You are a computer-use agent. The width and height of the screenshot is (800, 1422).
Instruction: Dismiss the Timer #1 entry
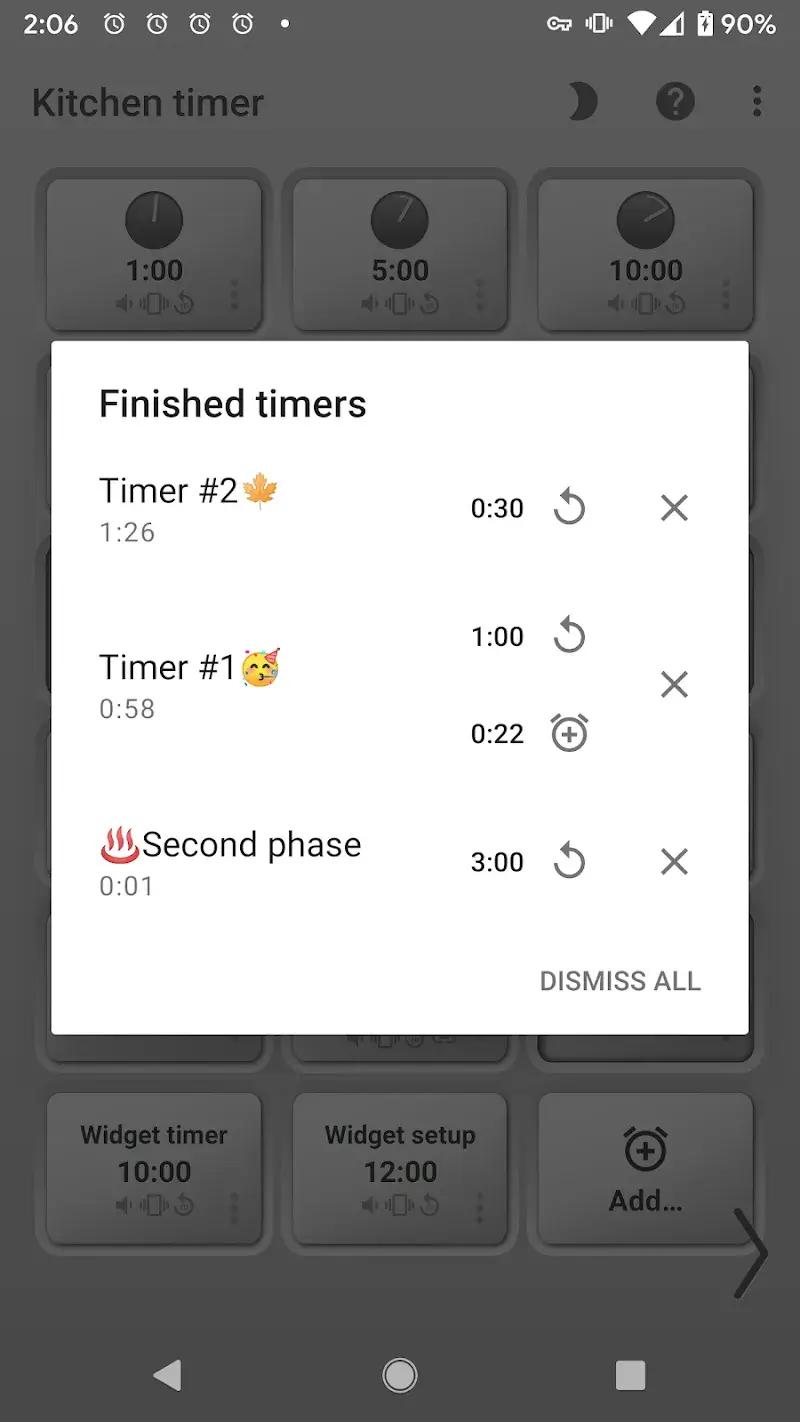coord(673,685)
